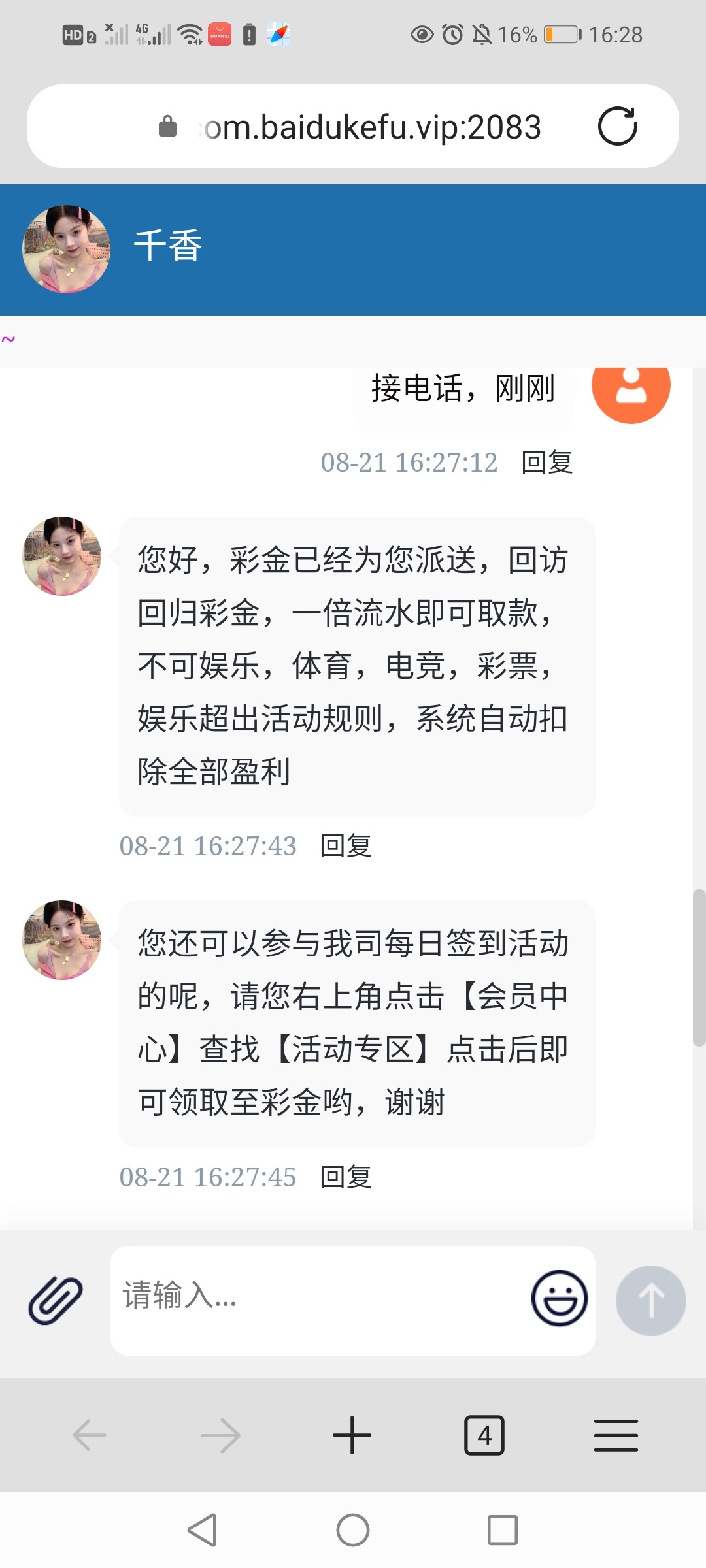
Task: Tap the baidukefu.vip address bar
Action: (371, 127)
